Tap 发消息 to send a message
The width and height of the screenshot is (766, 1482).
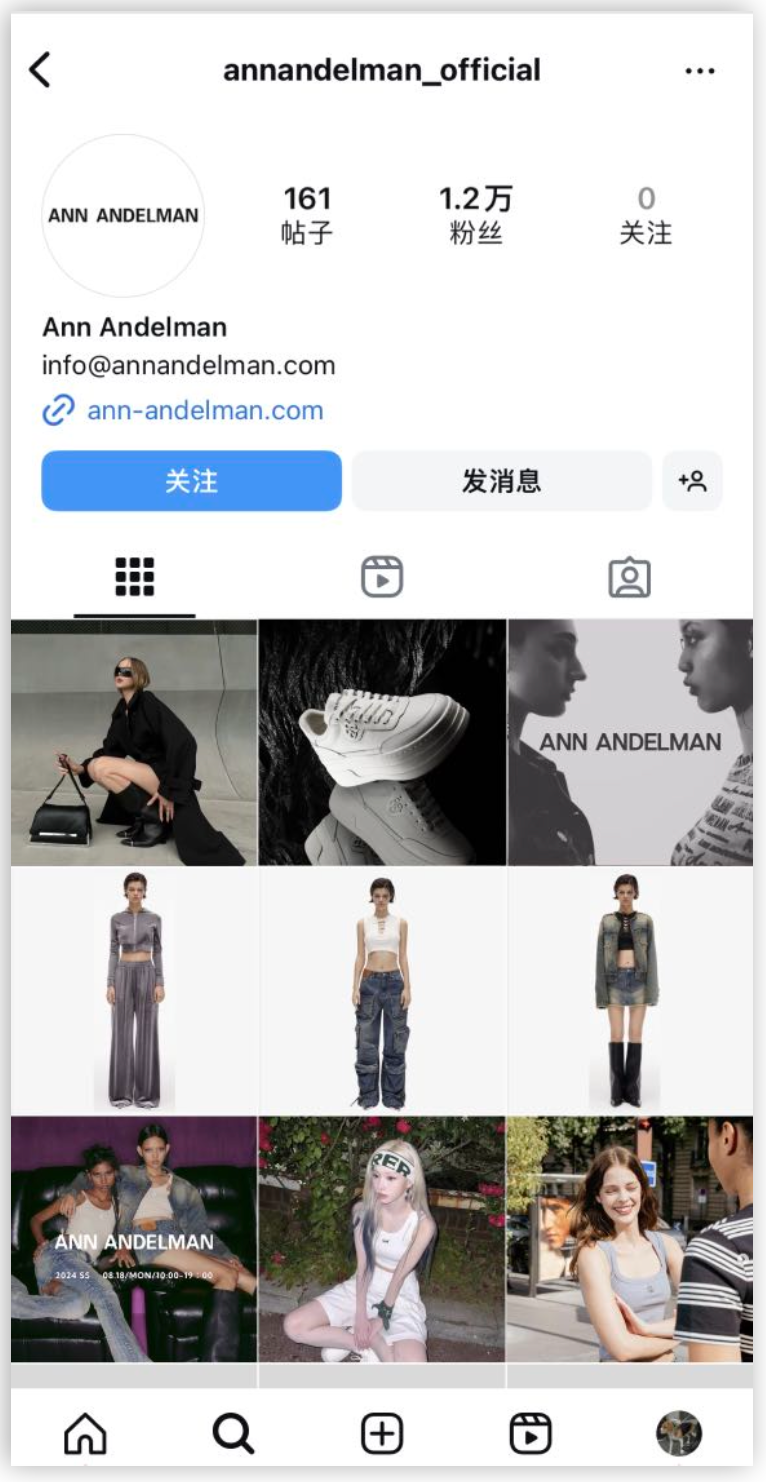[501, 481]
